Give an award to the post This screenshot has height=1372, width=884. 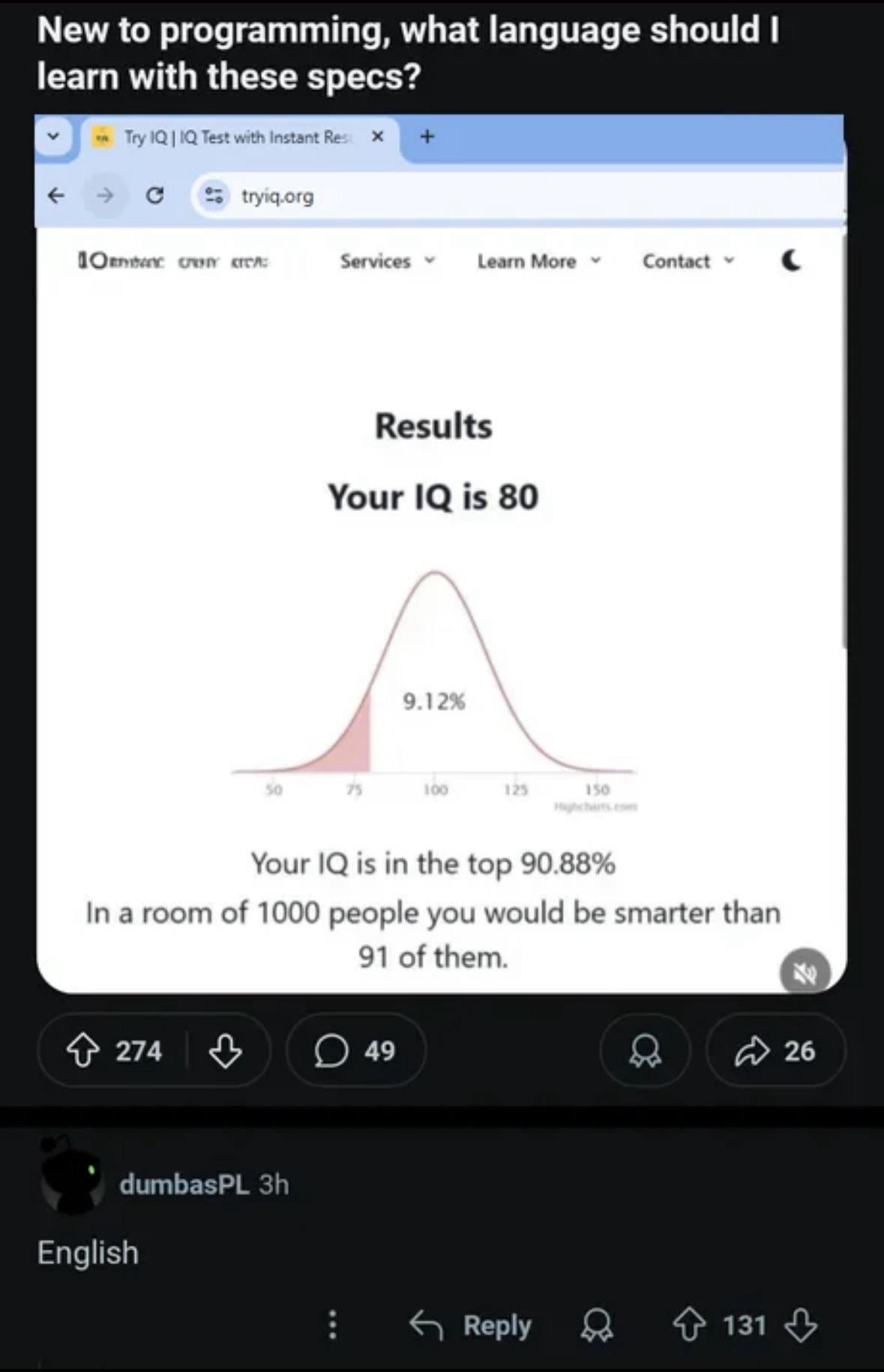click(645, 1050)
